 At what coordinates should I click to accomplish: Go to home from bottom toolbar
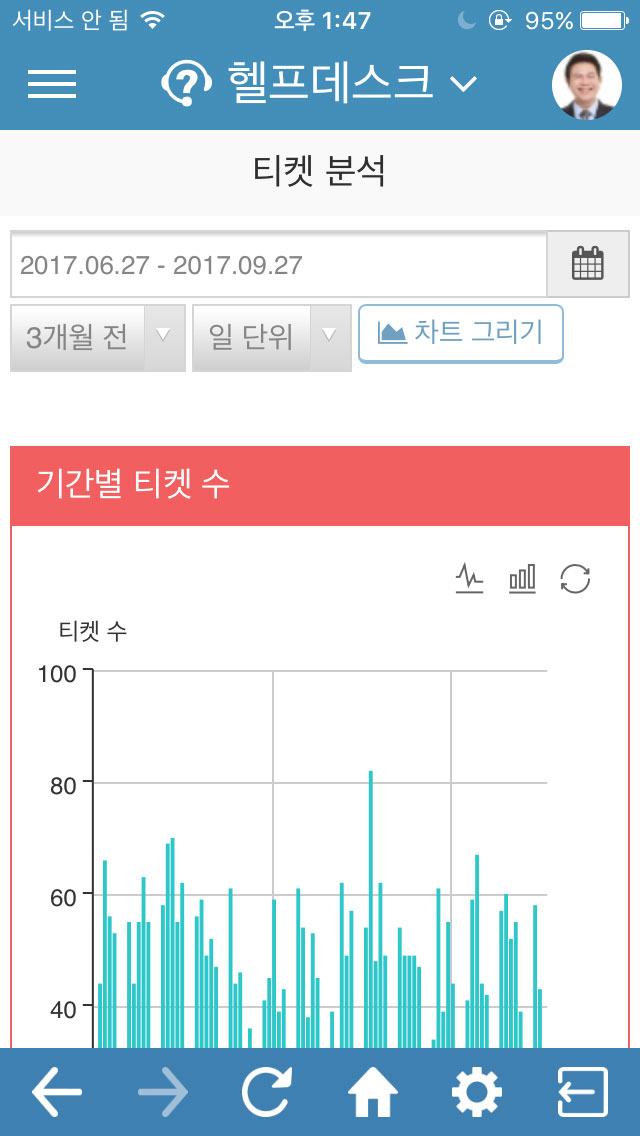point(373,1091)
